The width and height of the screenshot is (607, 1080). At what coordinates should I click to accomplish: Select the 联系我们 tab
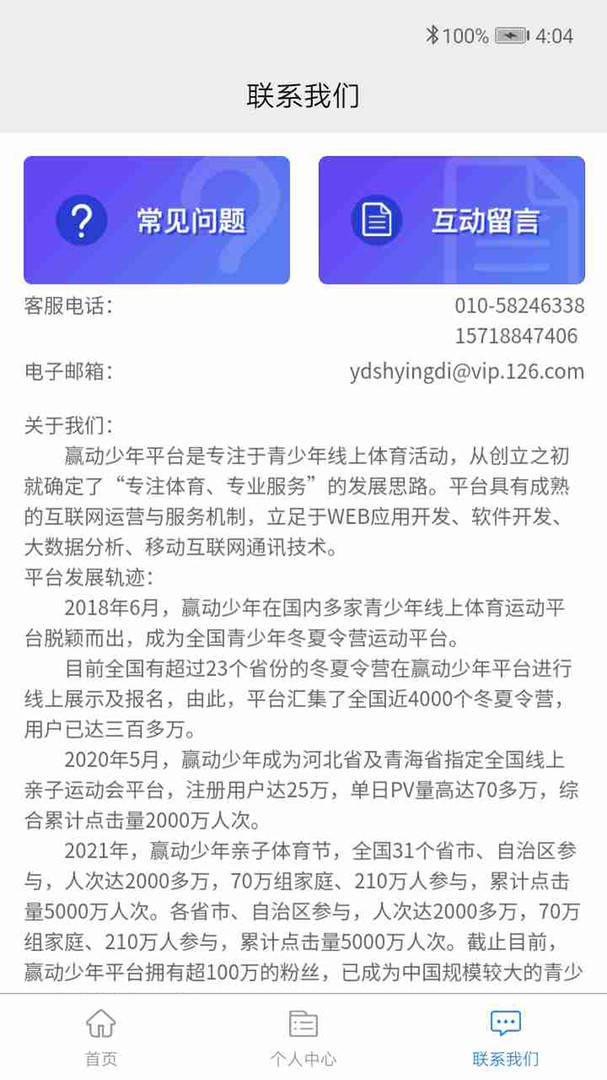pyautogui.click(x=505, y=1036)
